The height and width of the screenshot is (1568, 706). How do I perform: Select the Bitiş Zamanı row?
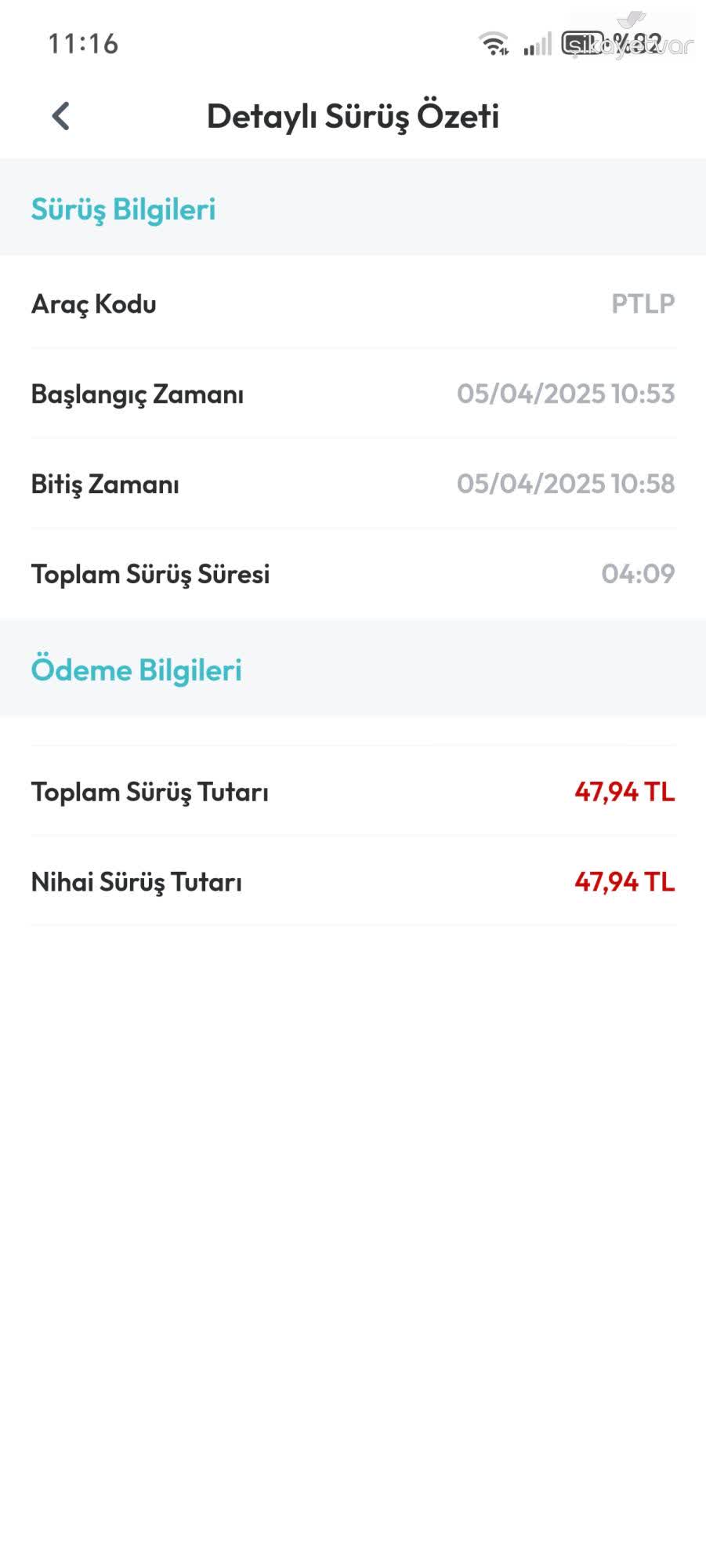(x=353, y=484)
